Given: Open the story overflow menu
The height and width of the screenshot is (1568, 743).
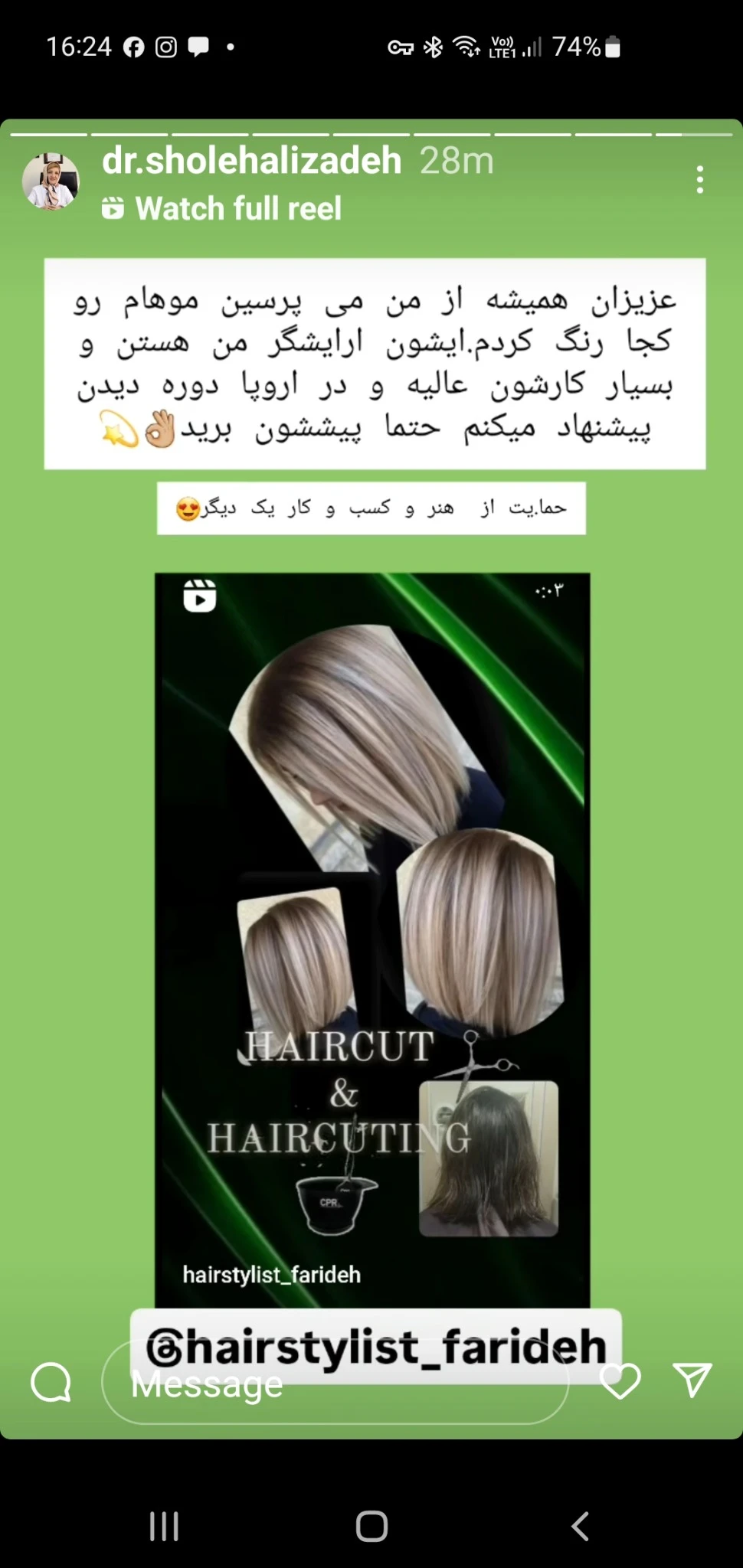Looking at the screenshot, I should [699, 180].
